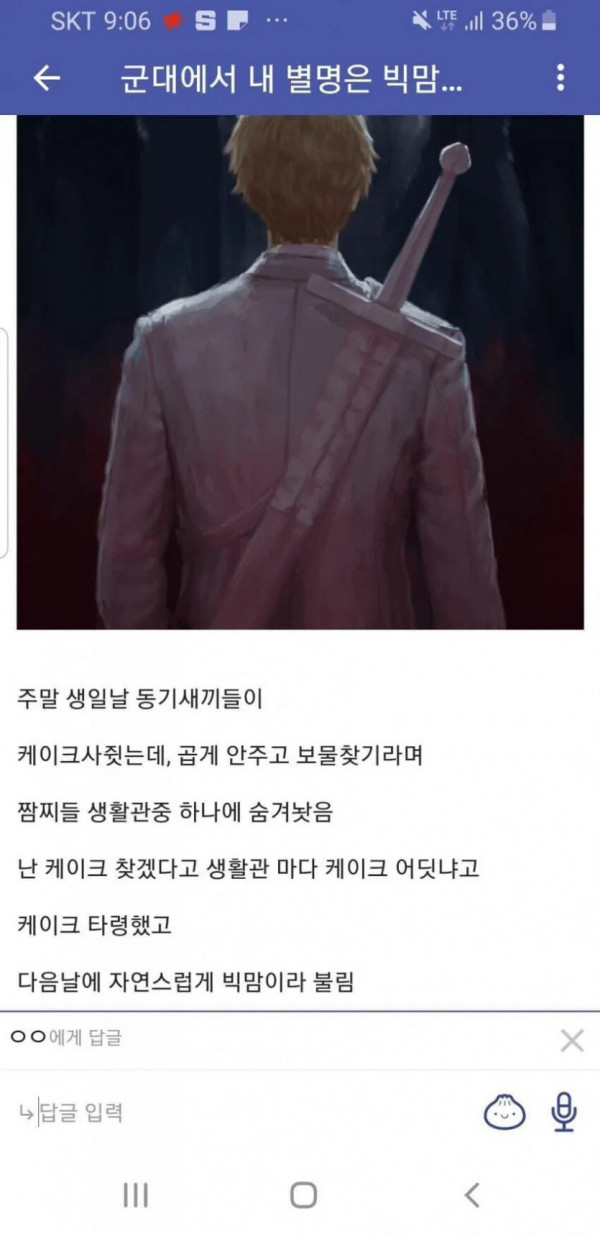Open the swordsman image in the post
600x1234 pixels.
pyautogui.click(x=300, y=372)
